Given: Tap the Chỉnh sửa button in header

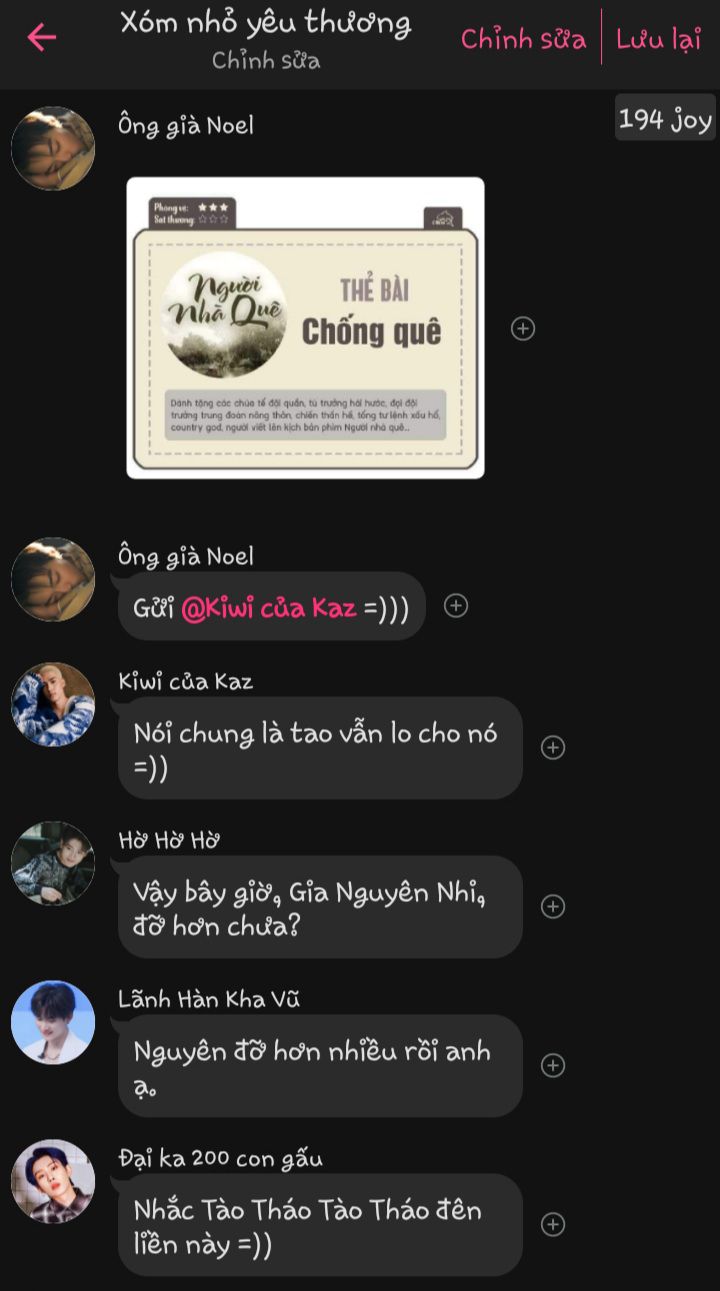Looking at the screenshot, I should 523,39.
